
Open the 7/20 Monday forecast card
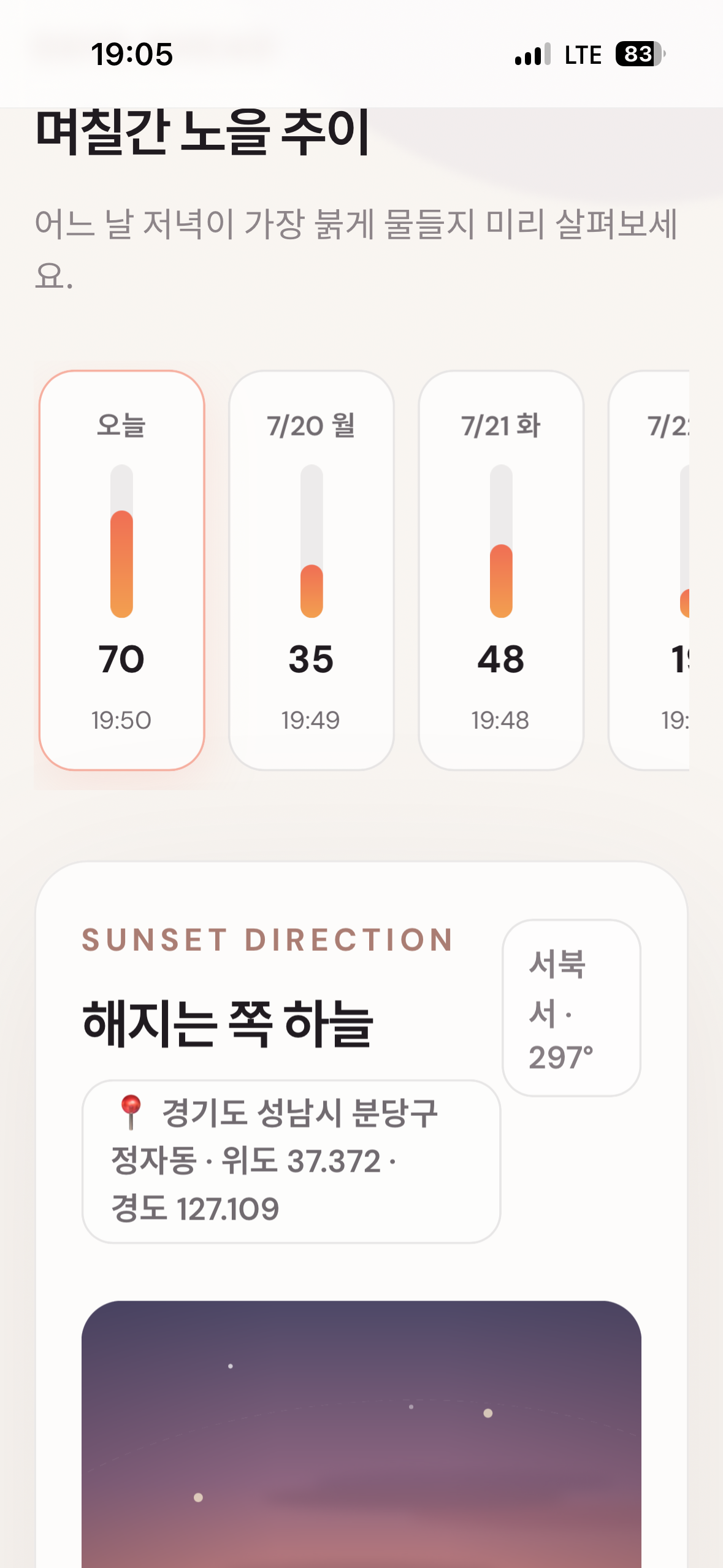pos(311,570)
